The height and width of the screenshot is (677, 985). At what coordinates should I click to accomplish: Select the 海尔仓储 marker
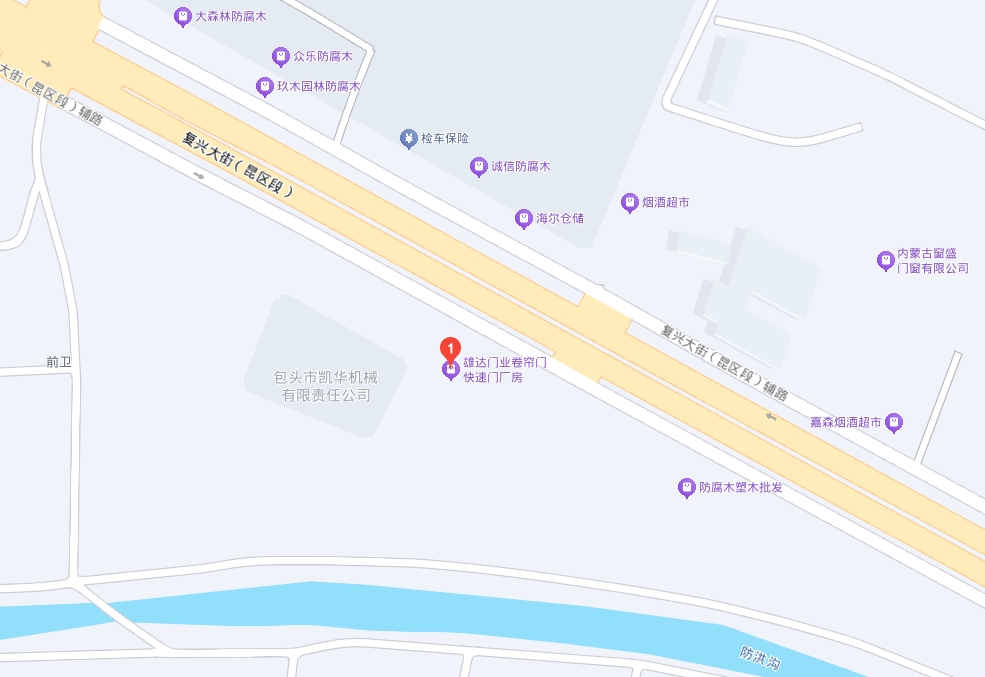pos(523,218)
